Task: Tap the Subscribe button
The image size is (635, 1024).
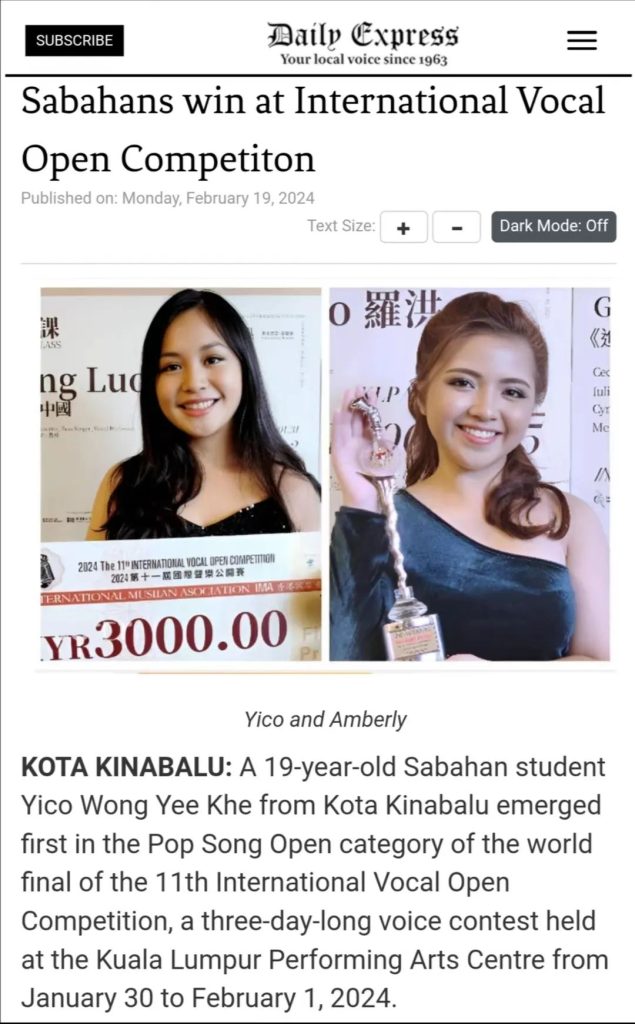Action: (x=74, y=40)
